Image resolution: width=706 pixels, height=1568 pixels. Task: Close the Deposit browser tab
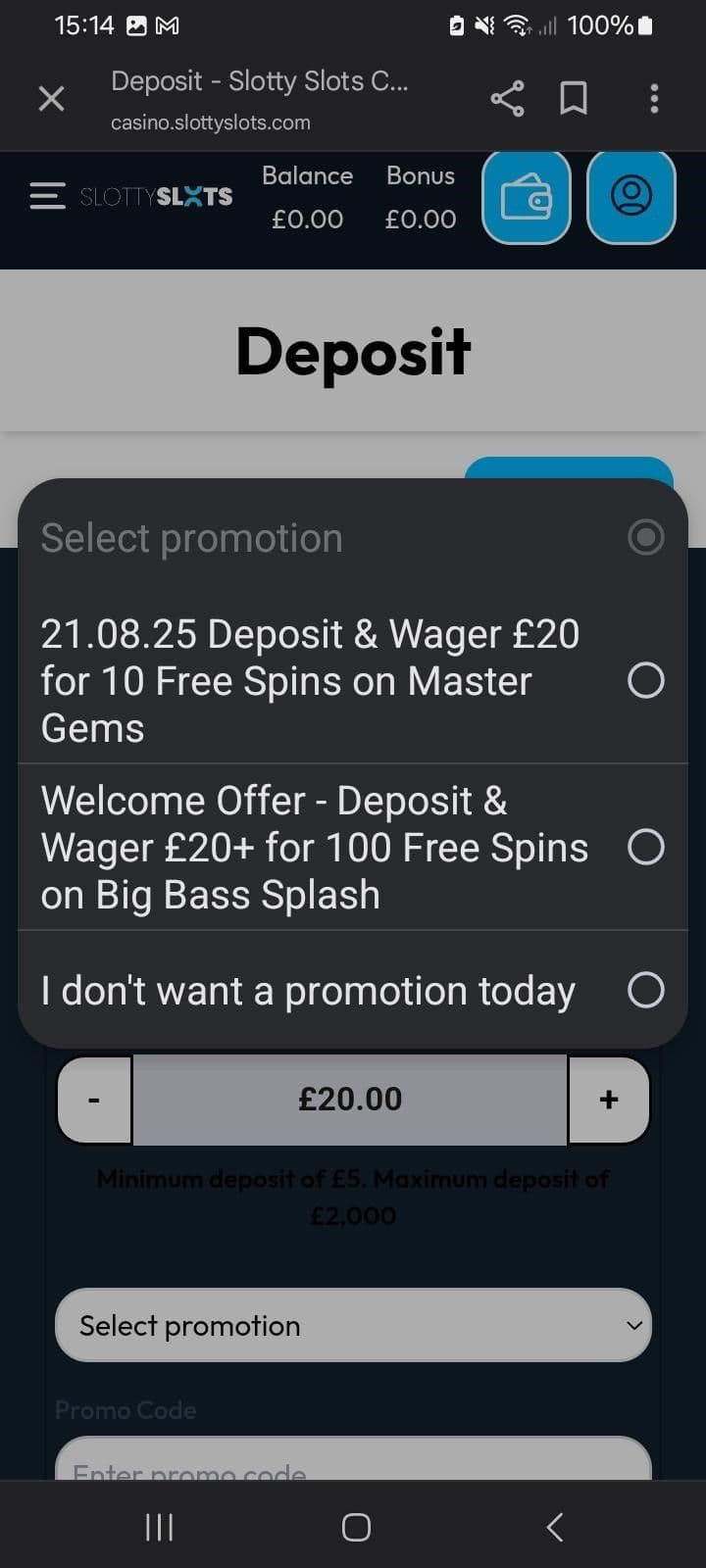coord(51,98)
